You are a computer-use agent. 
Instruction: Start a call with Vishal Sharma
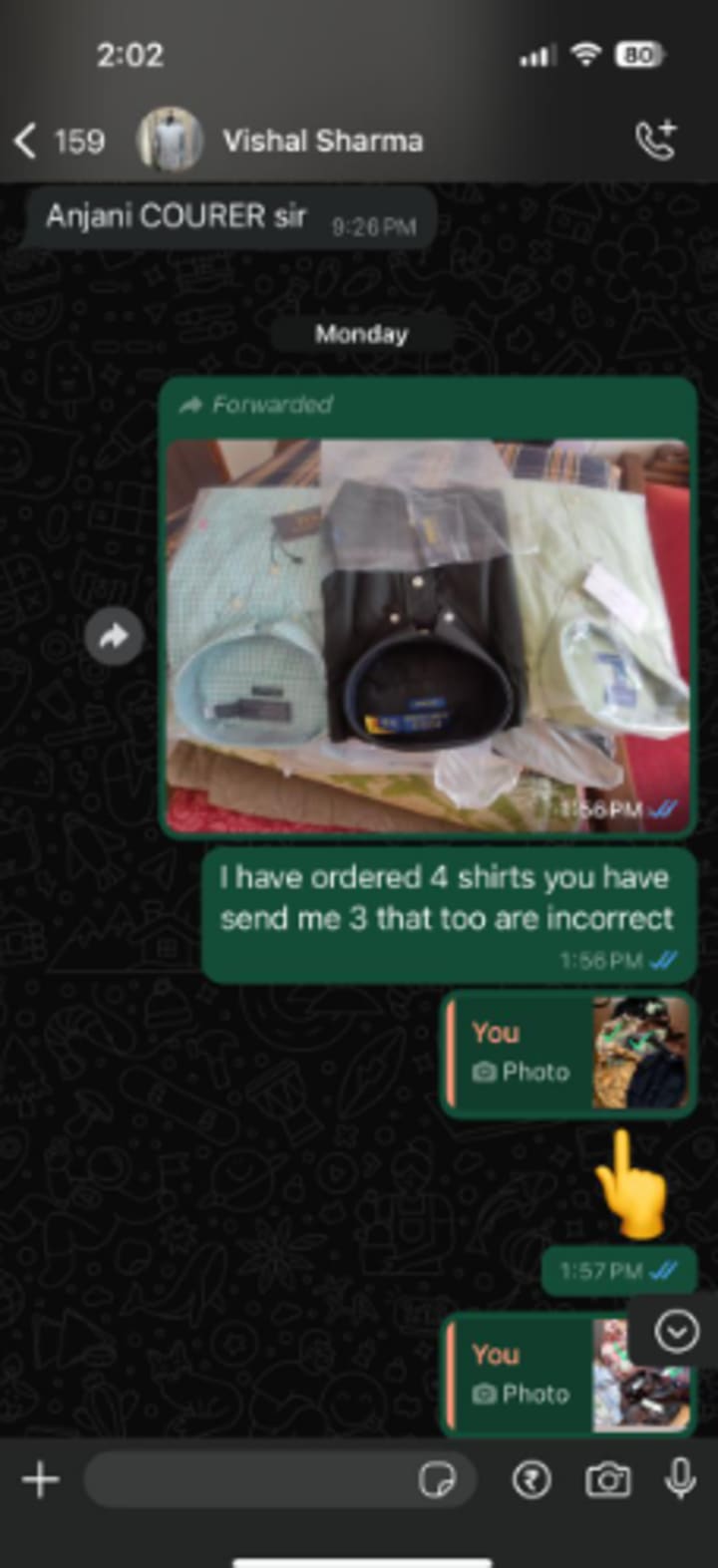656,142
